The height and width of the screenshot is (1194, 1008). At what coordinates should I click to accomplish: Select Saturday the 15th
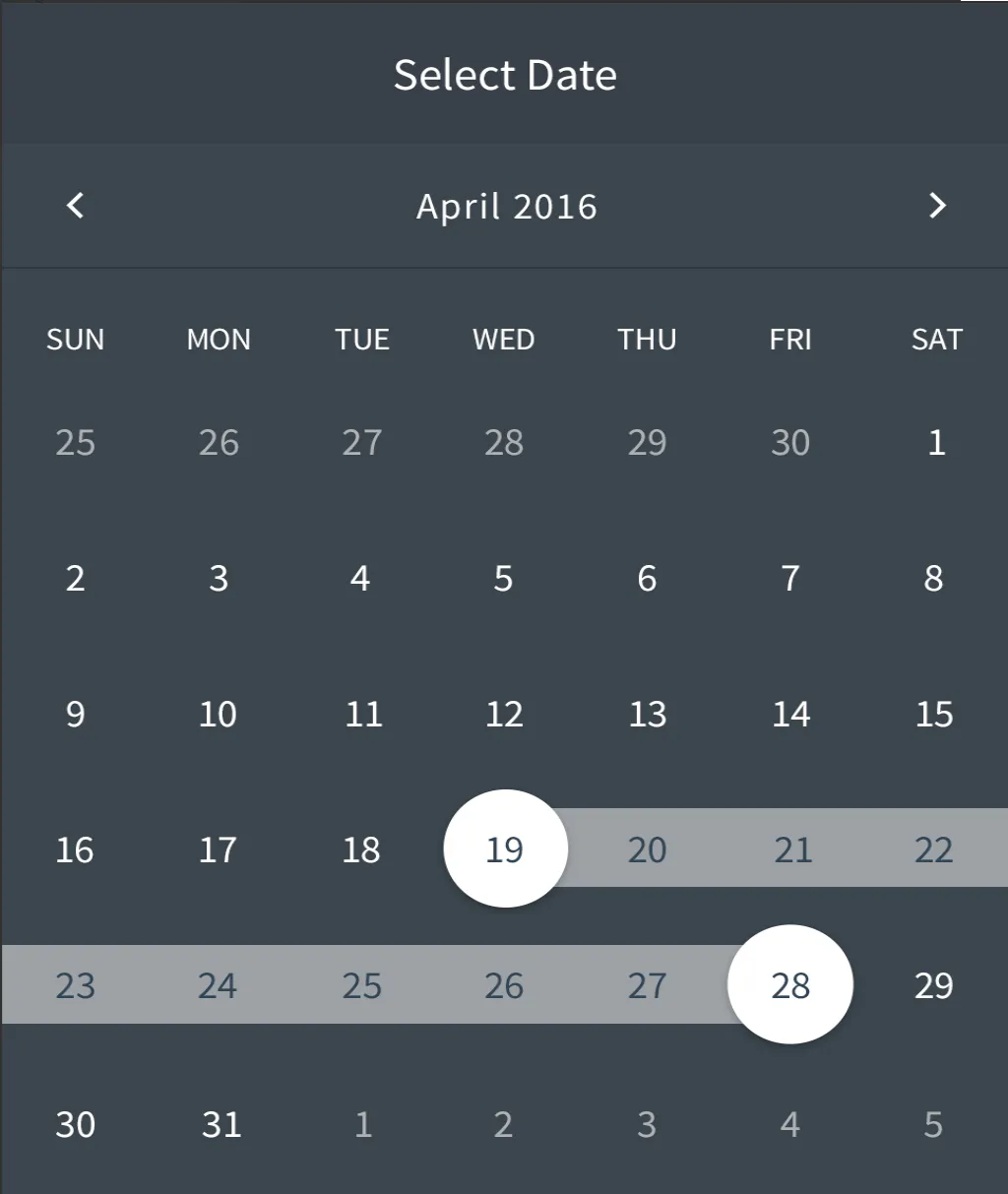point(934,714)
